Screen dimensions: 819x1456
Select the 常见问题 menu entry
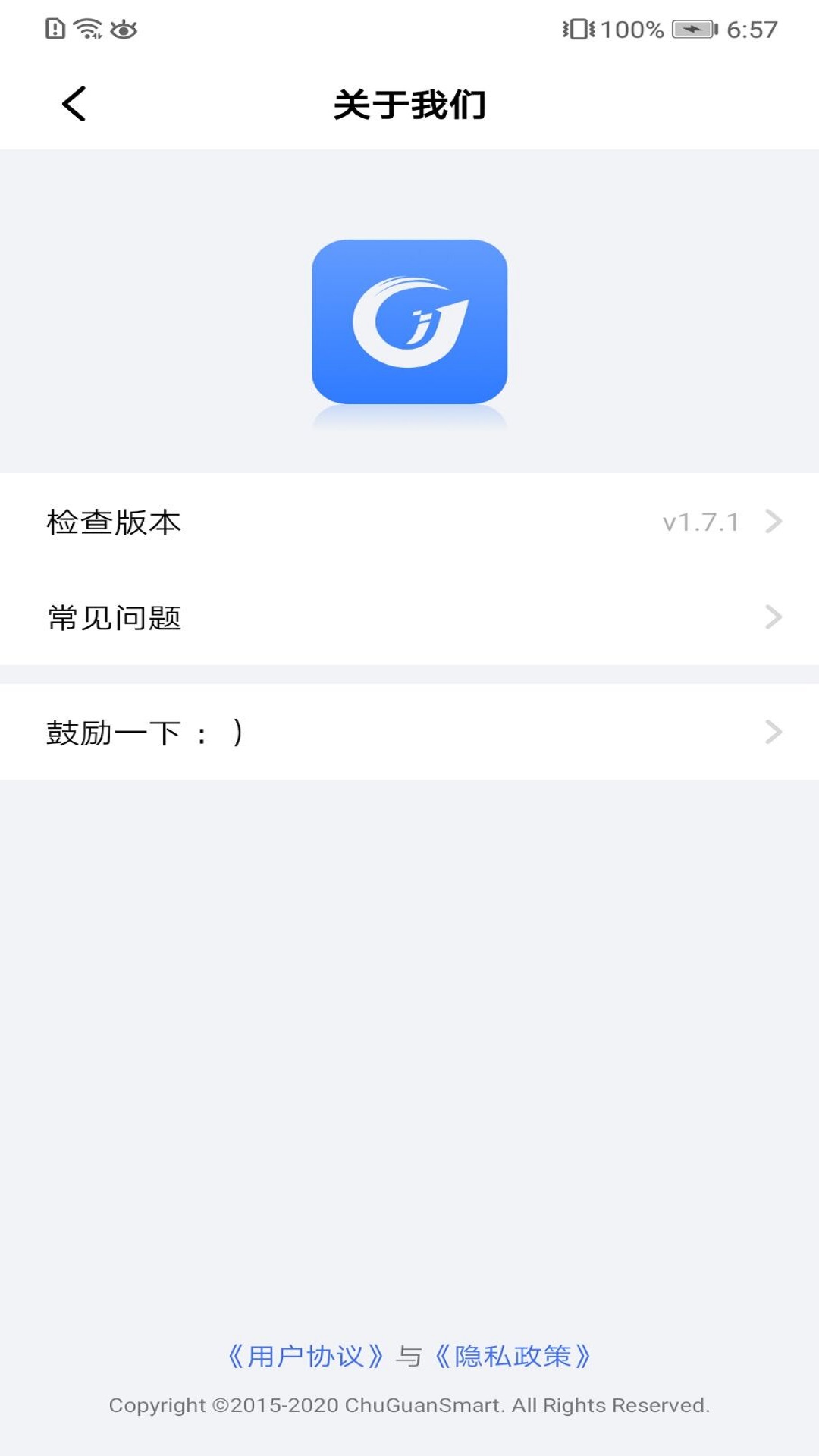pyautogui.click(x=114, y=618)
